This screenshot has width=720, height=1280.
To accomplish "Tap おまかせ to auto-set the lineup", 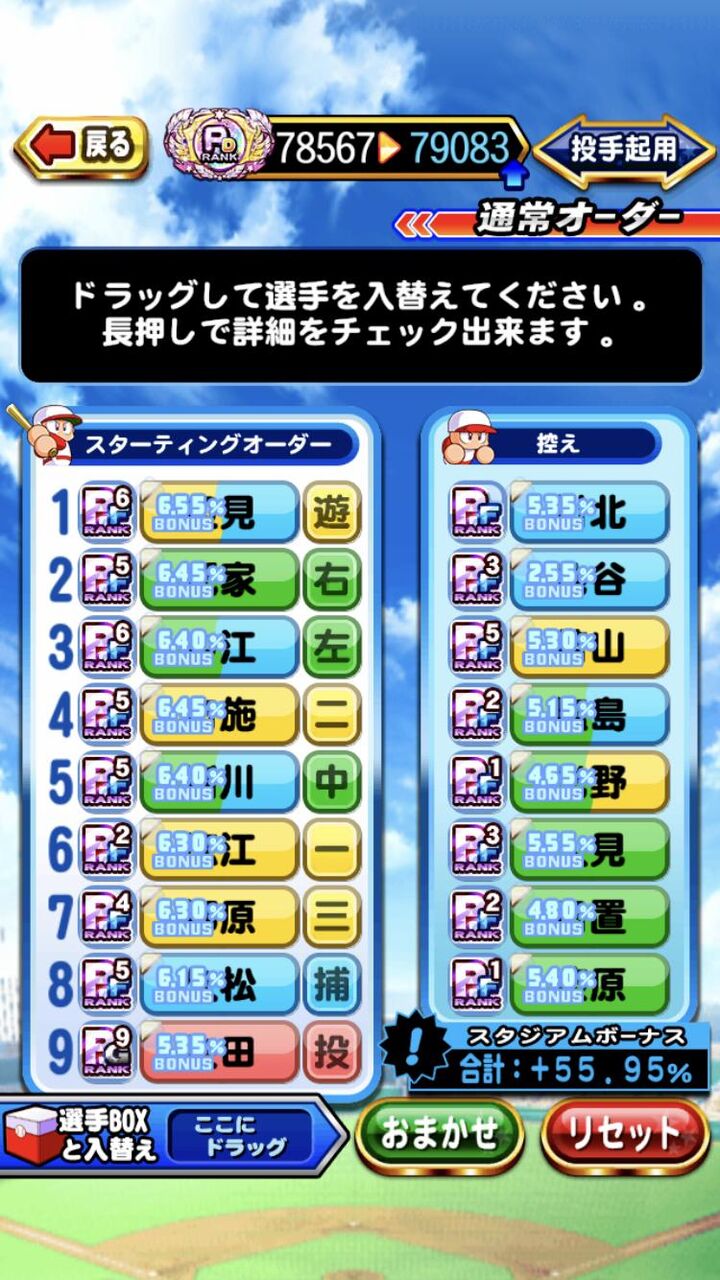I will pos(439,1135).
